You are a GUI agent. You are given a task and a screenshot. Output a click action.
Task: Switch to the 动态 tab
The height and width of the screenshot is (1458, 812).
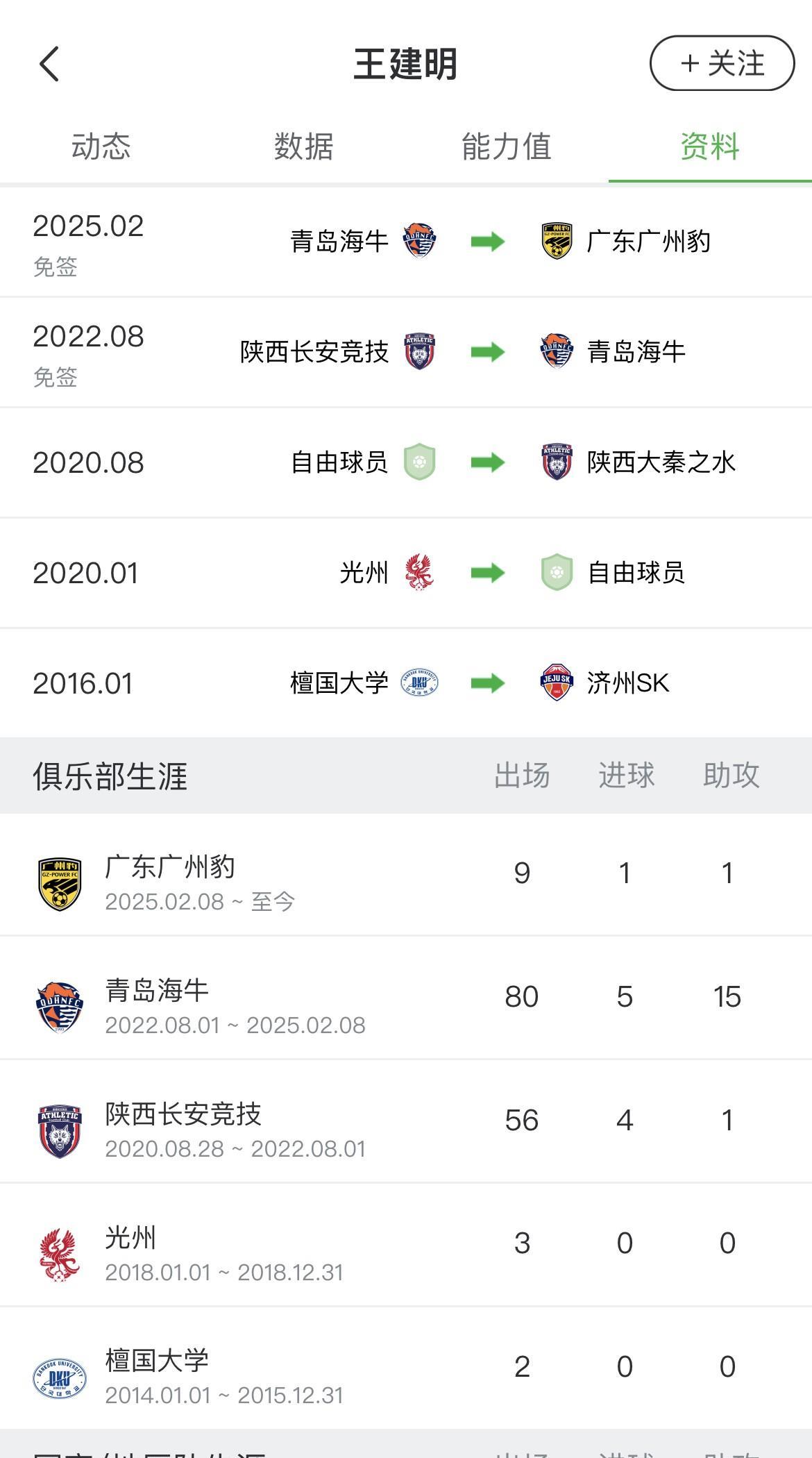click(101, 146)
